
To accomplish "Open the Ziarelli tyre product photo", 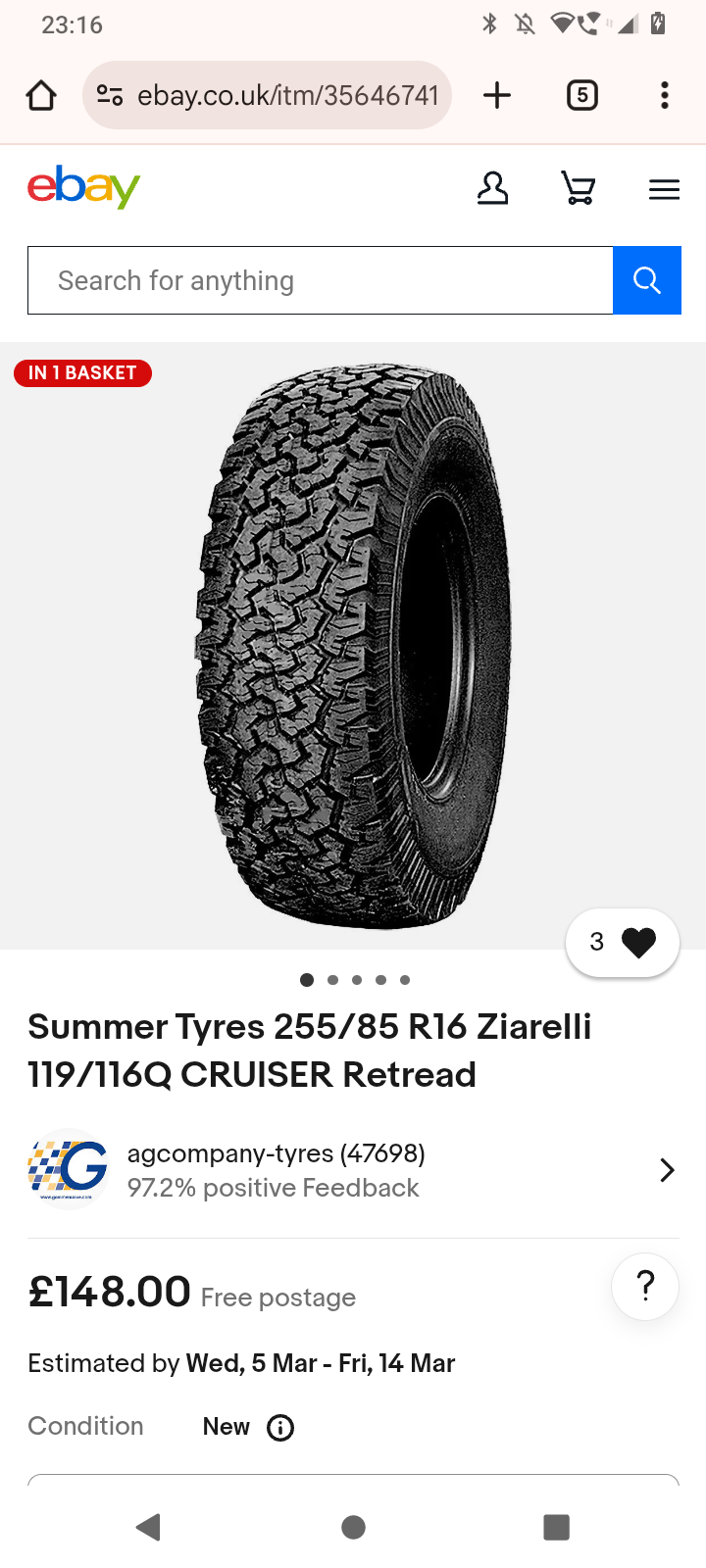I will [353, 647].
